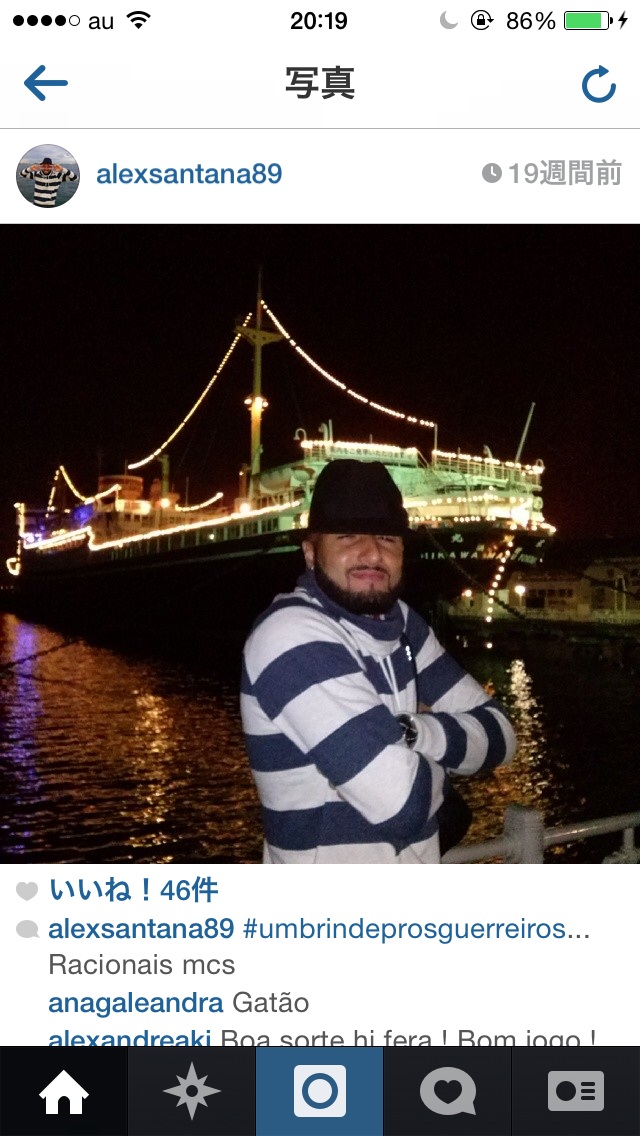Switch to the Profile tab

575,1091
